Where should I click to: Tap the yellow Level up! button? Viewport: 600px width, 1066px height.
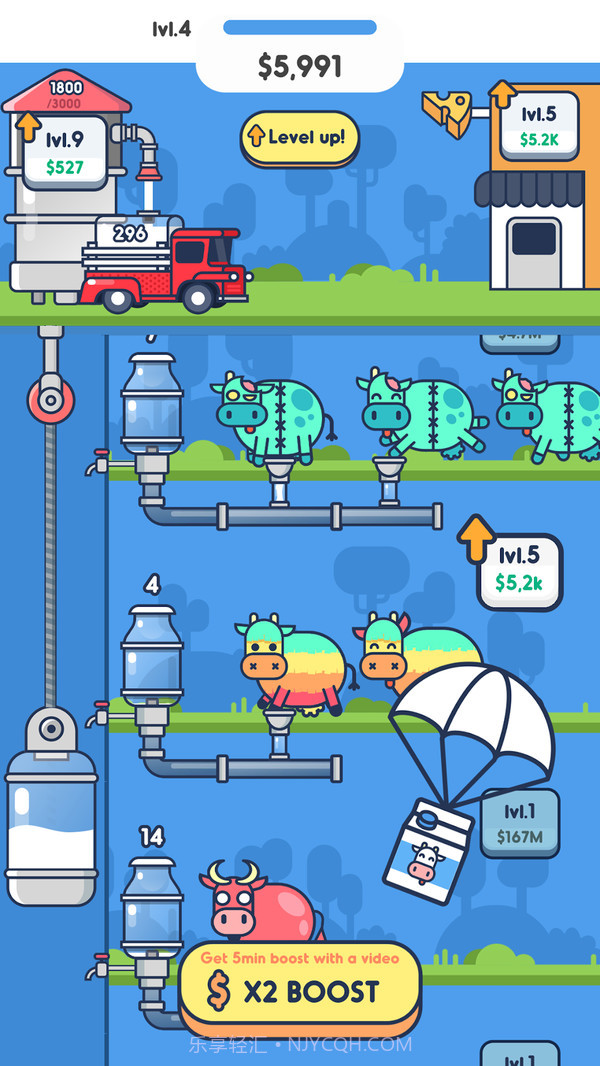(300, 137)
